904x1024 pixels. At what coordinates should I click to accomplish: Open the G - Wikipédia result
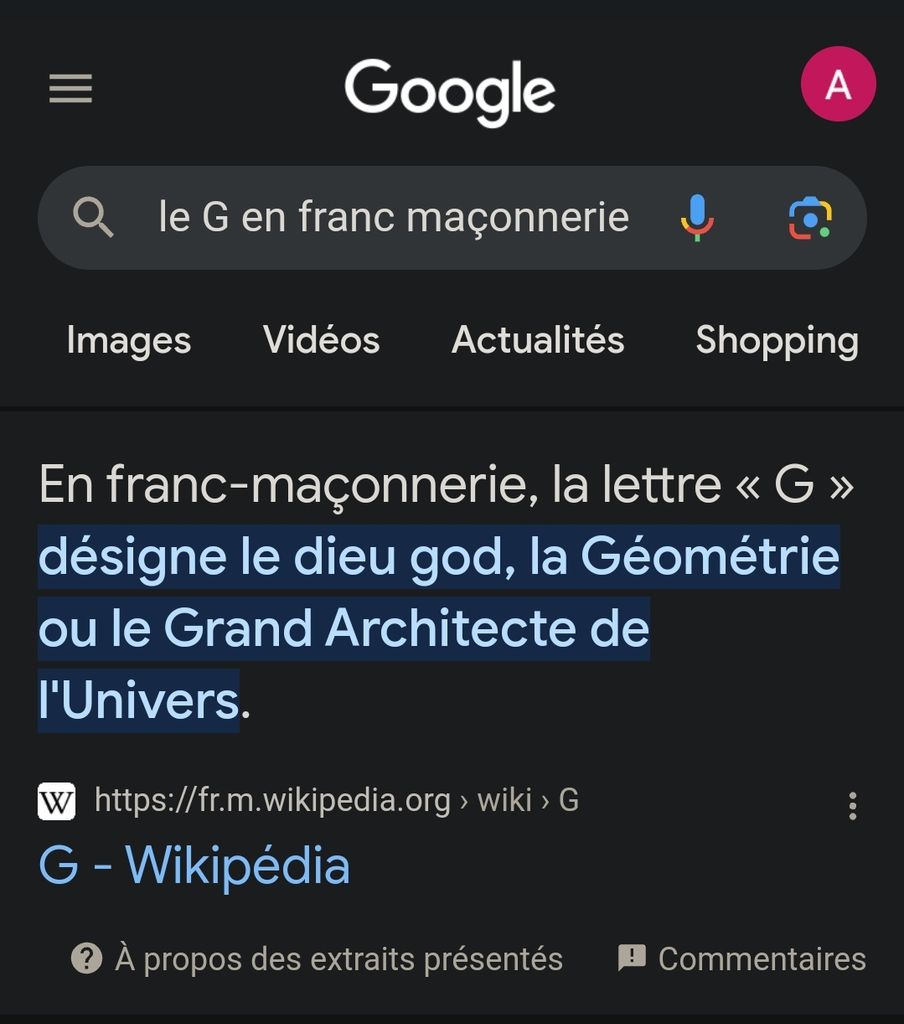tap(195, 865)
